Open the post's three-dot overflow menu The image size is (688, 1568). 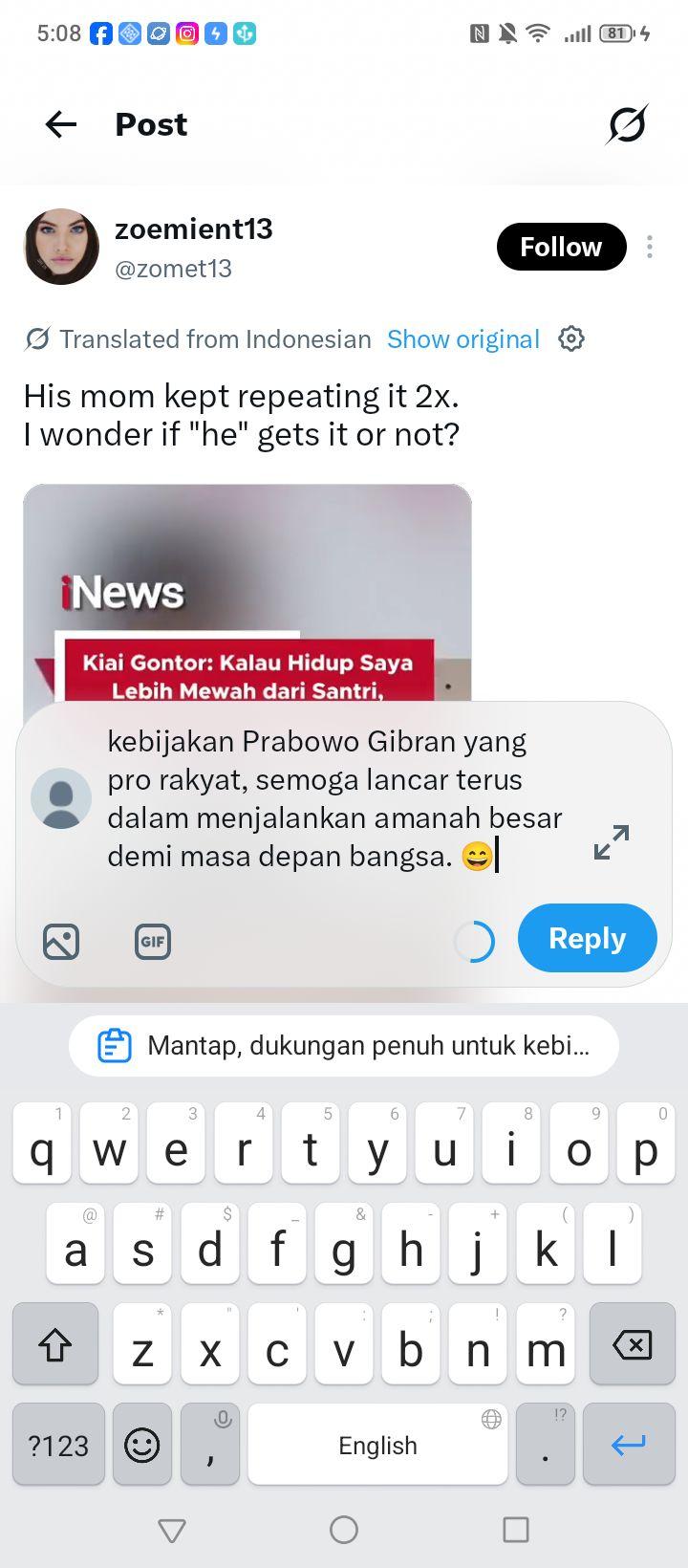[650, 247]
